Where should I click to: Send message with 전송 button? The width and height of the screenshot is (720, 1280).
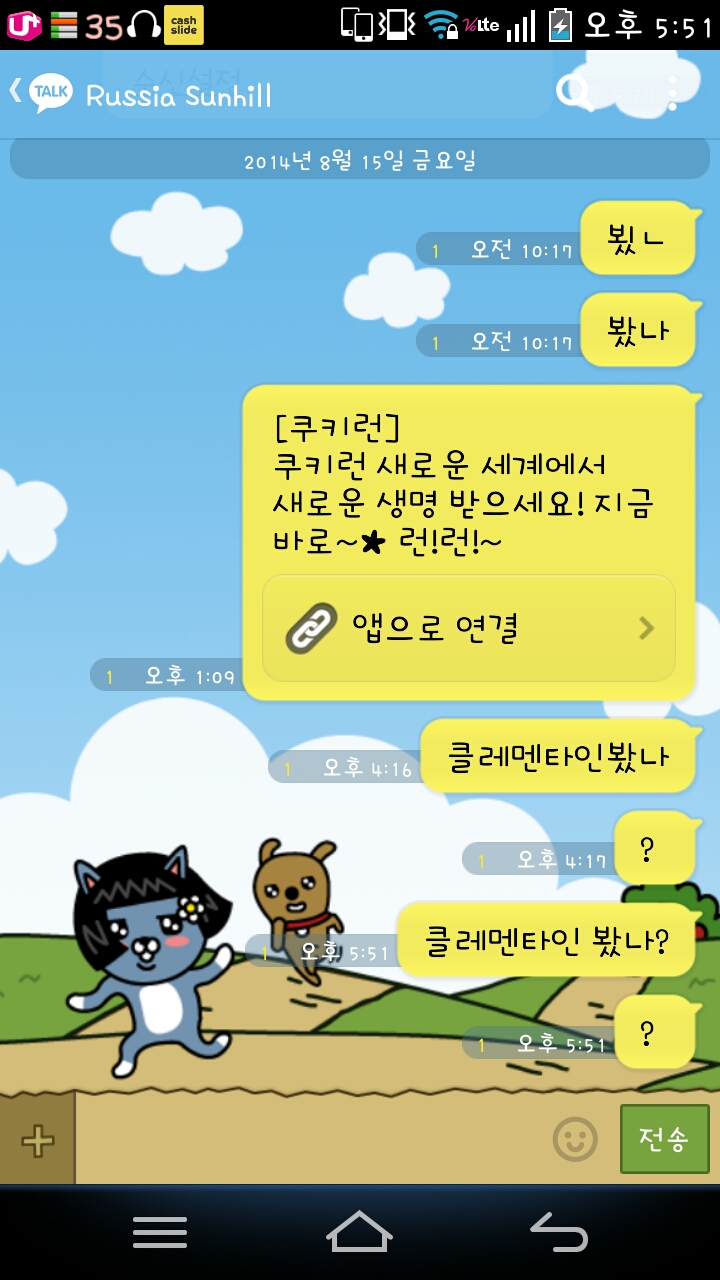click(x=665, y=1138)
